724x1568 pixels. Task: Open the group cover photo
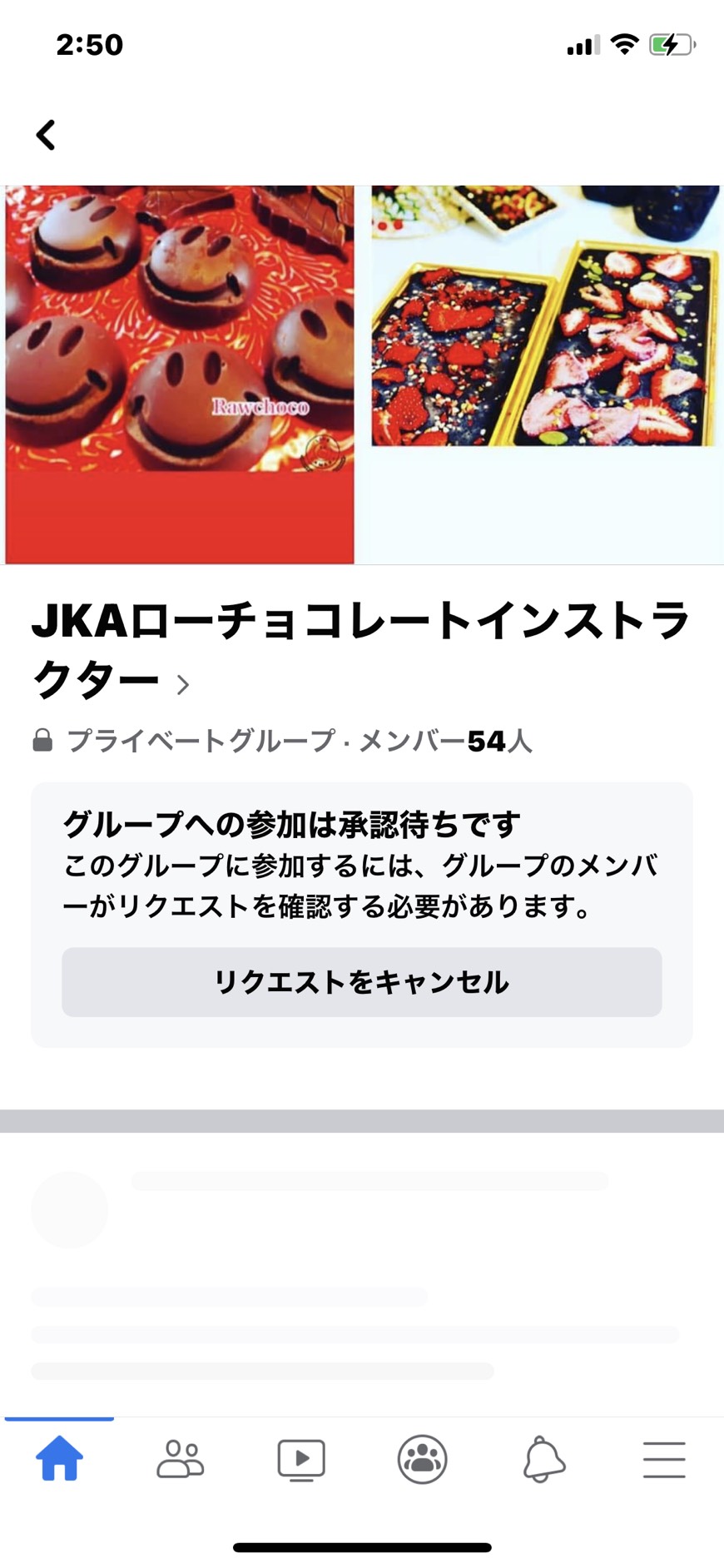click(362, 375)
